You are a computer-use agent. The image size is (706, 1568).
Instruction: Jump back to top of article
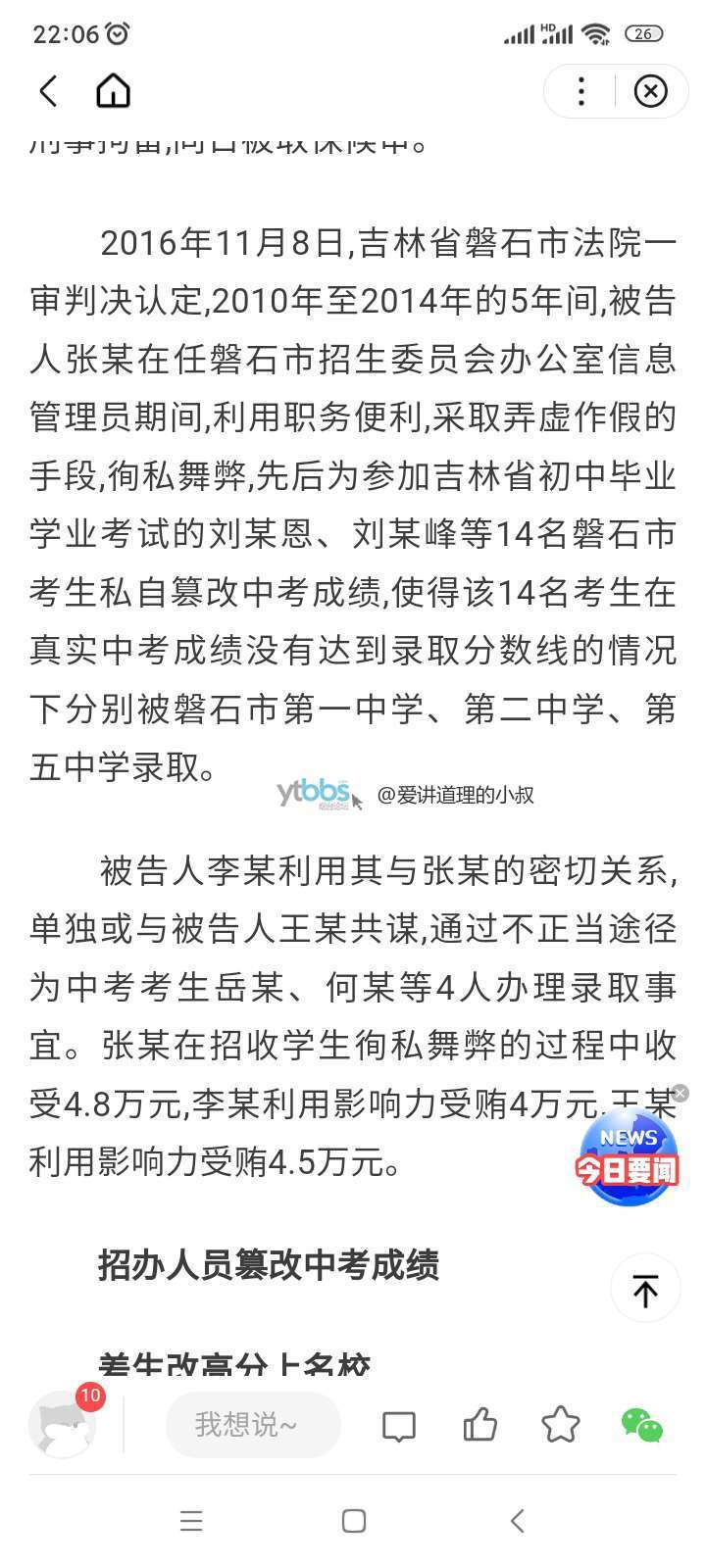coord(644,1291)
